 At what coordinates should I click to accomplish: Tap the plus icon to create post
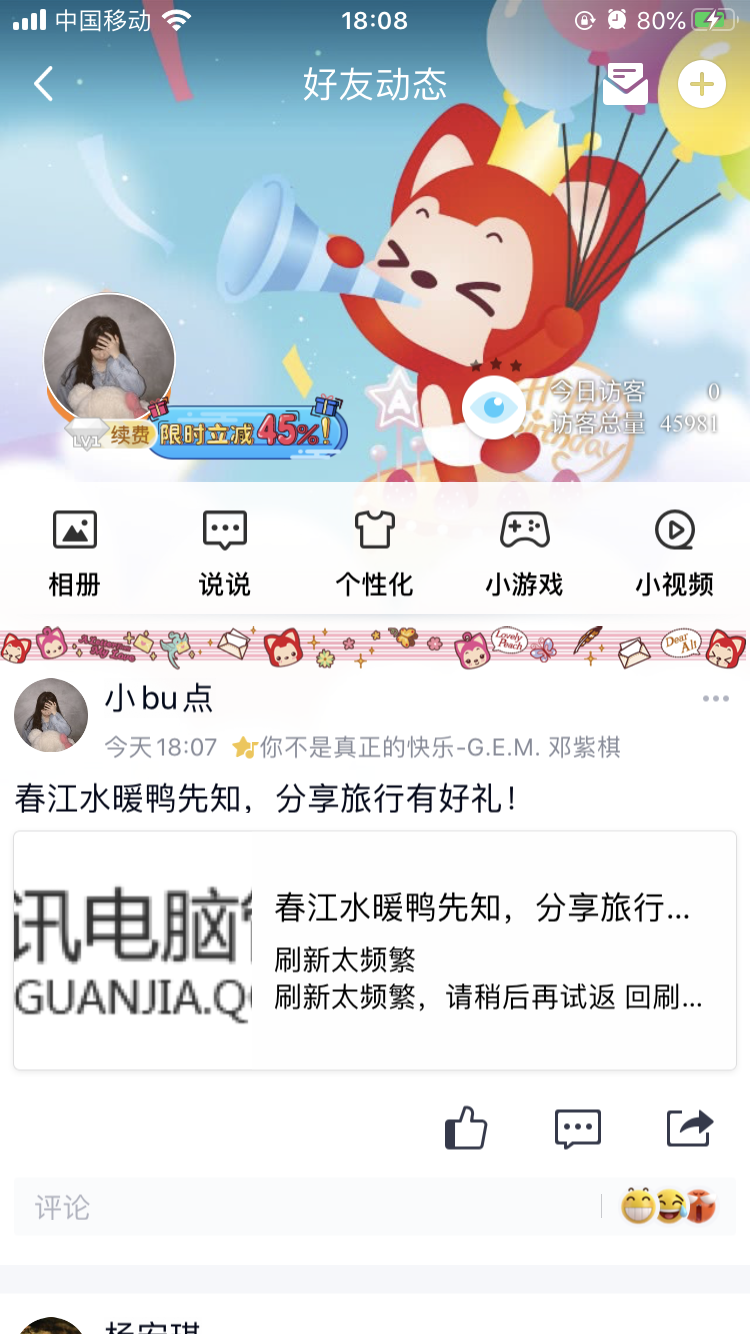702,84
